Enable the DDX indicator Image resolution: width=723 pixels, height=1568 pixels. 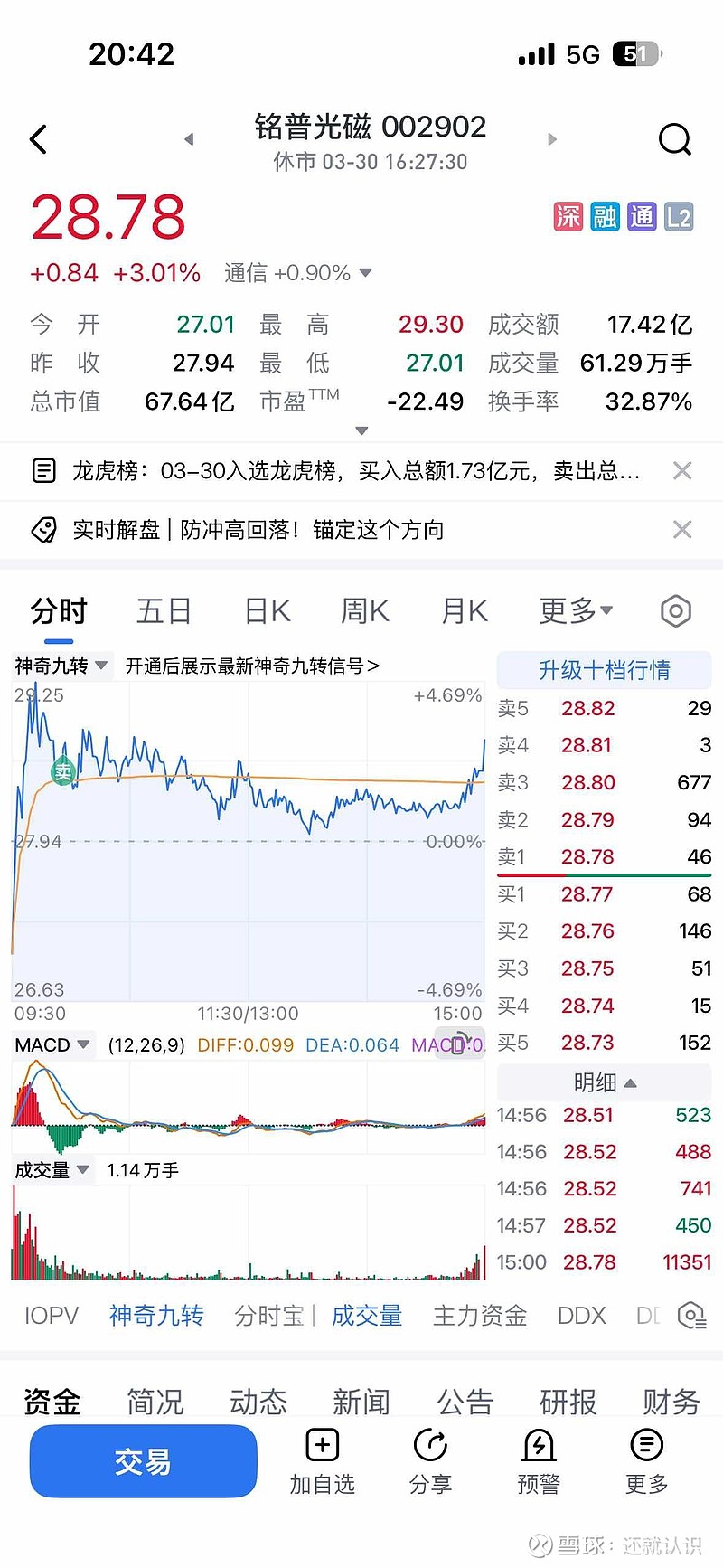581,1316
